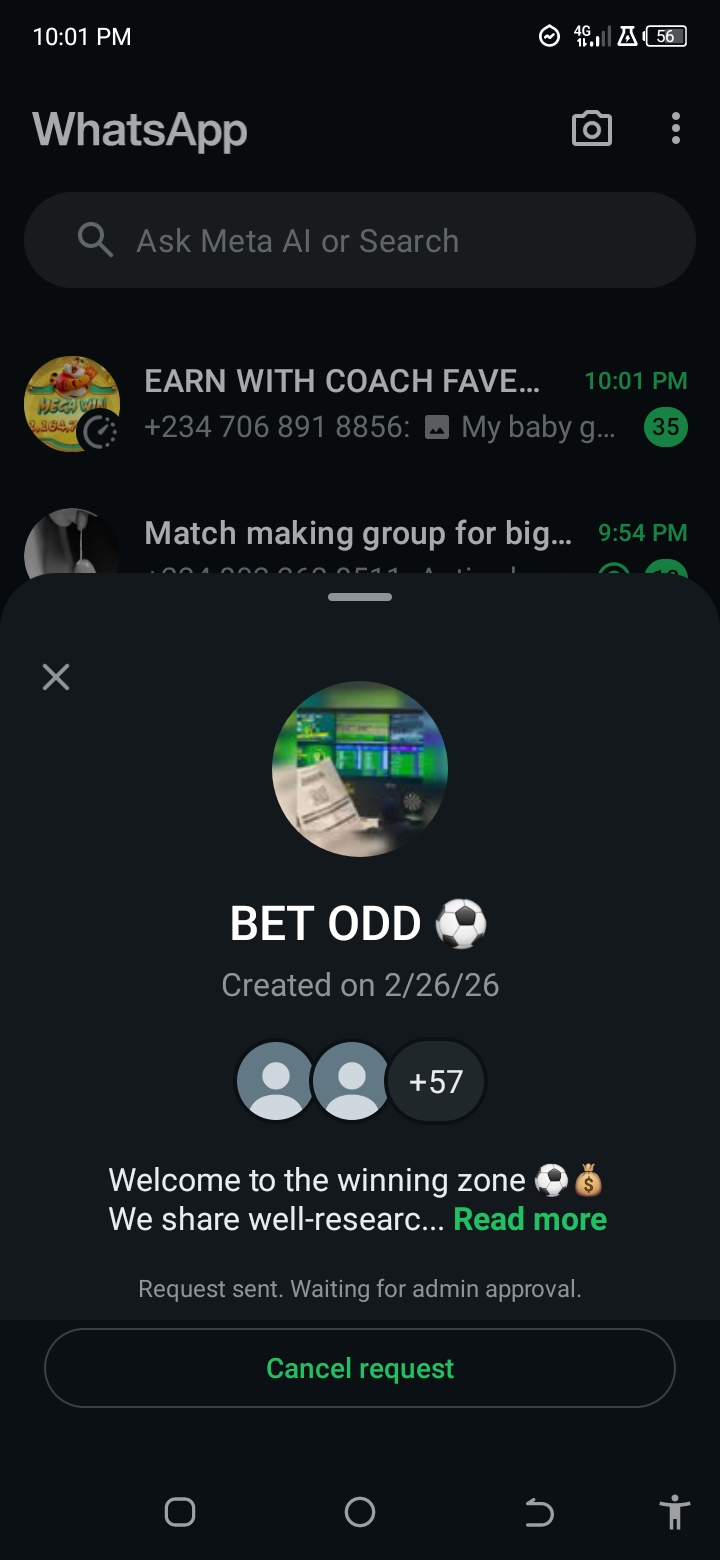Image resolution: width=720 pixels, height=1560 pixels.
Task: Cancel the join request
Action: tap(360, 1368)
